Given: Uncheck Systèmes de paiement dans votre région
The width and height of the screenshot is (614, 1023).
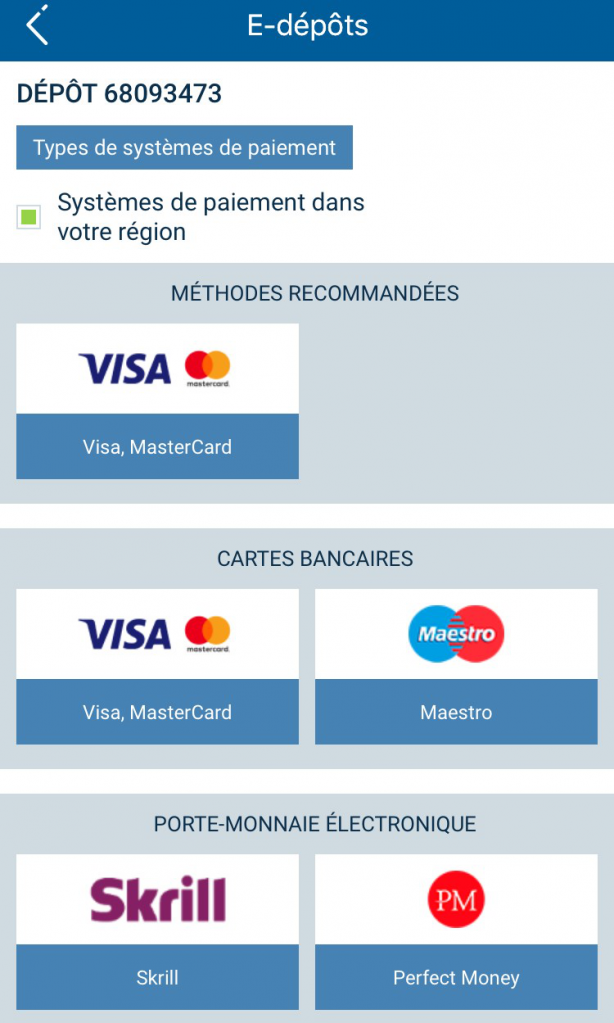Looking at the screenshot, I should [29, 217].
